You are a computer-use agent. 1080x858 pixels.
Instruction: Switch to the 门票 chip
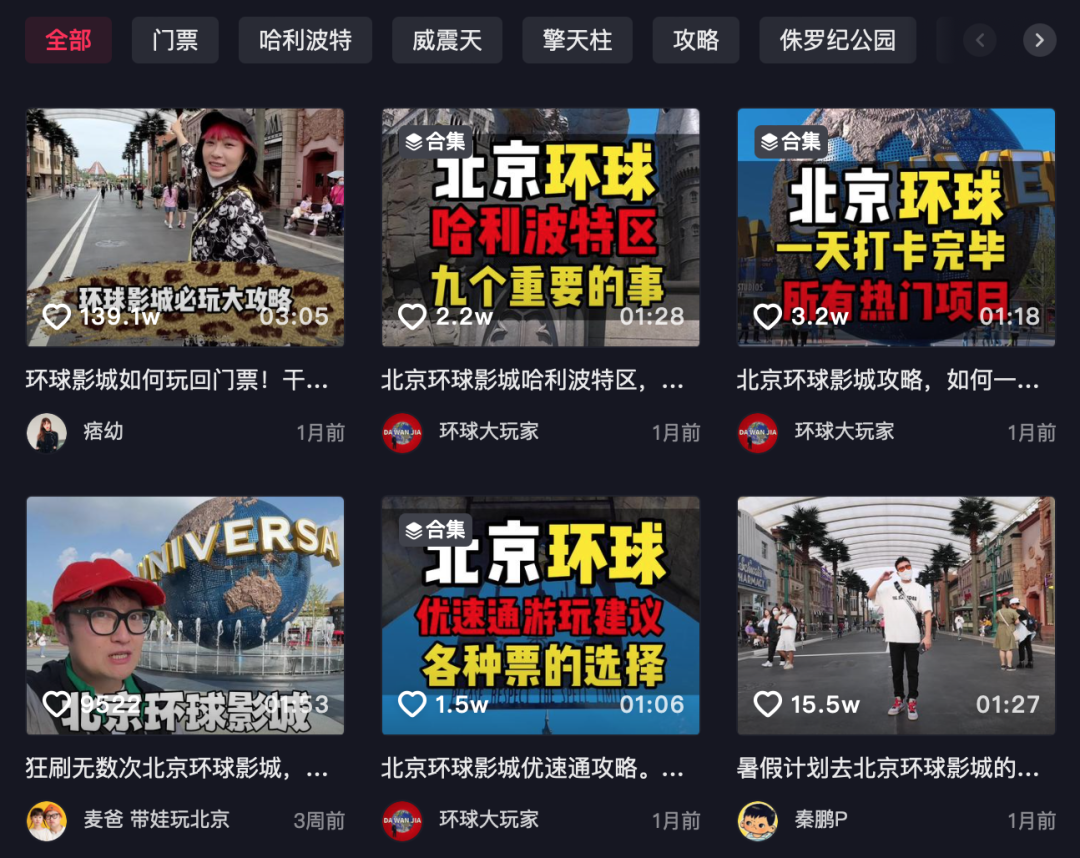175,41
